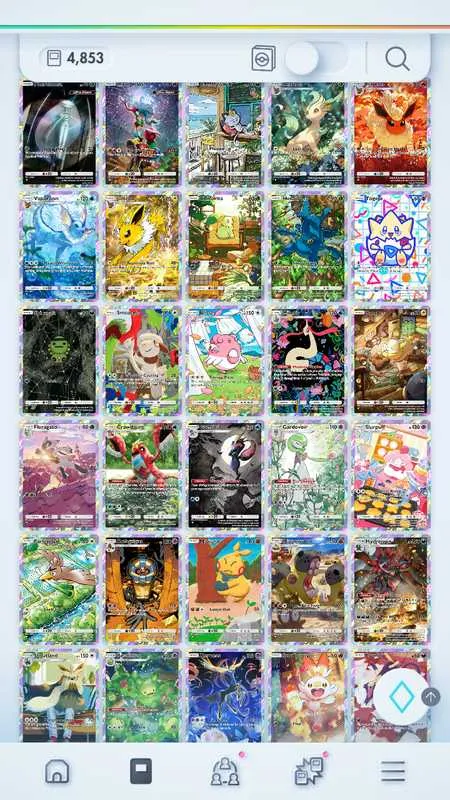Open the Crawdaunt card

click(x=142, y=474)
